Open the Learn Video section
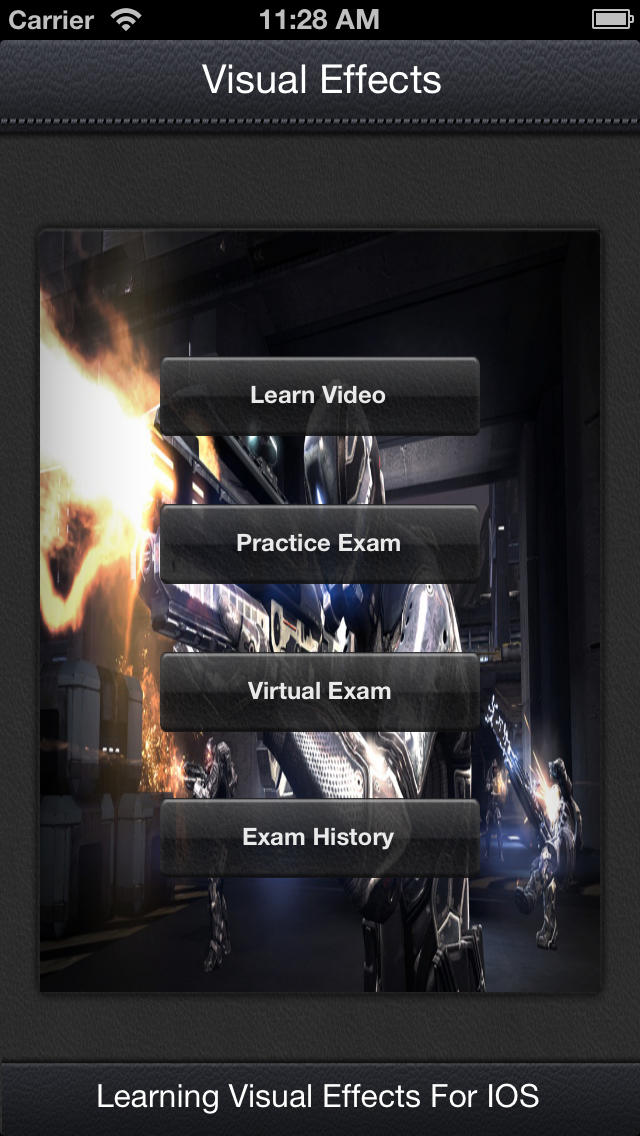 (x=320, y=396)
